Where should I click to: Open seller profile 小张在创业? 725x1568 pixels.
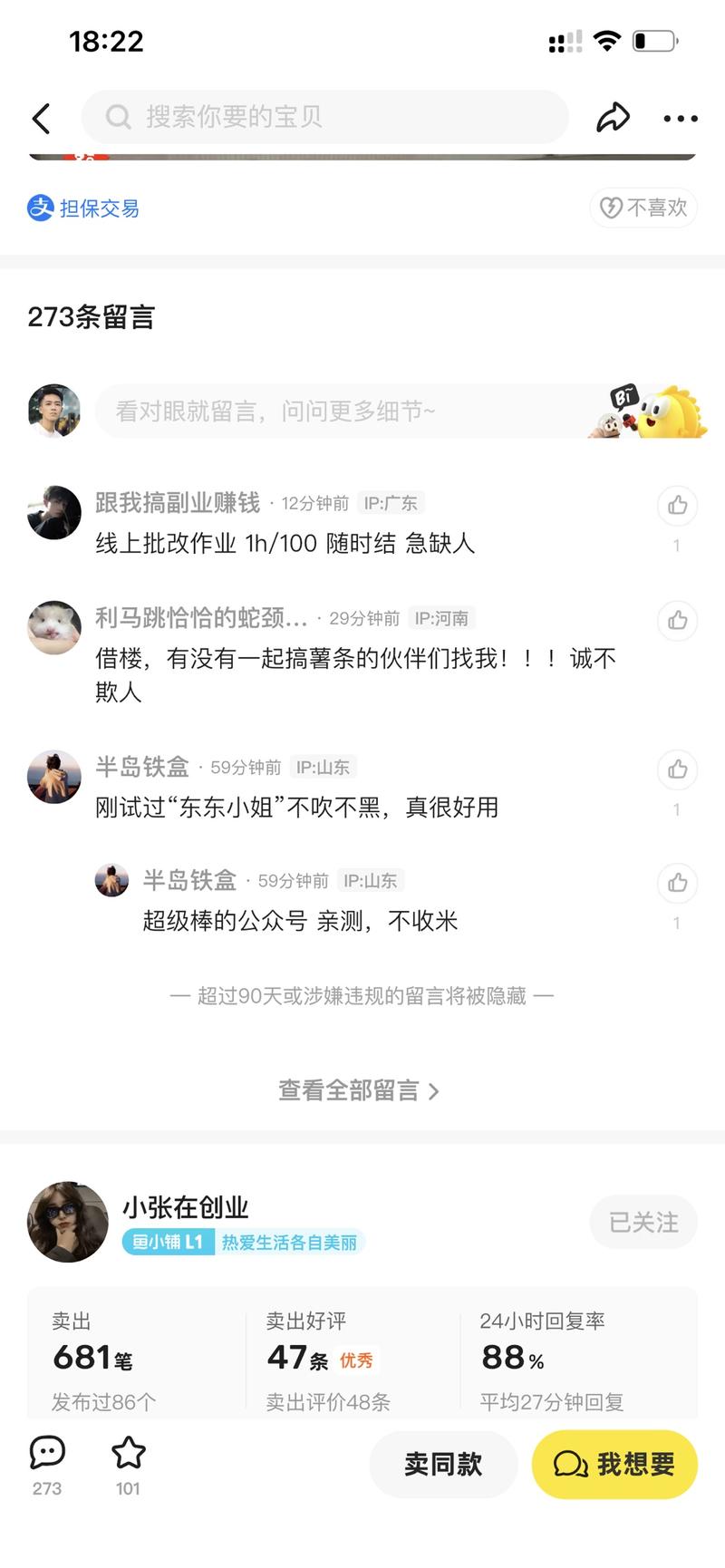coord(185,1207)
